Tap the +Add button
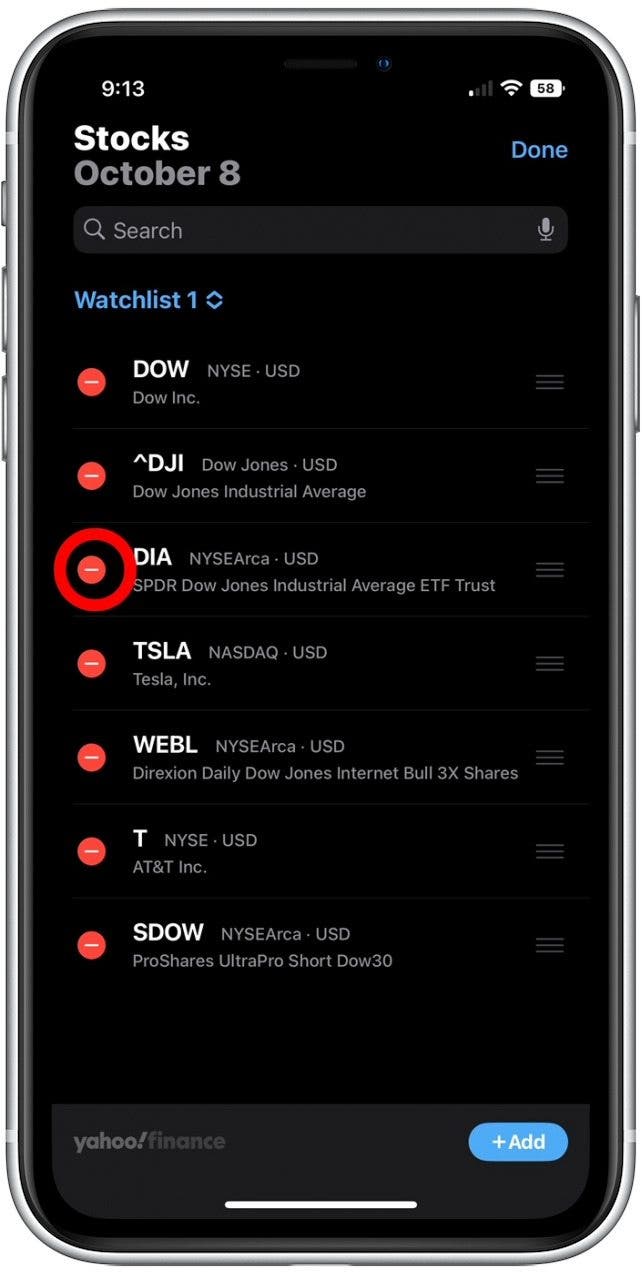Viewport: 642px width, 1274px height. coord(518,1142)
